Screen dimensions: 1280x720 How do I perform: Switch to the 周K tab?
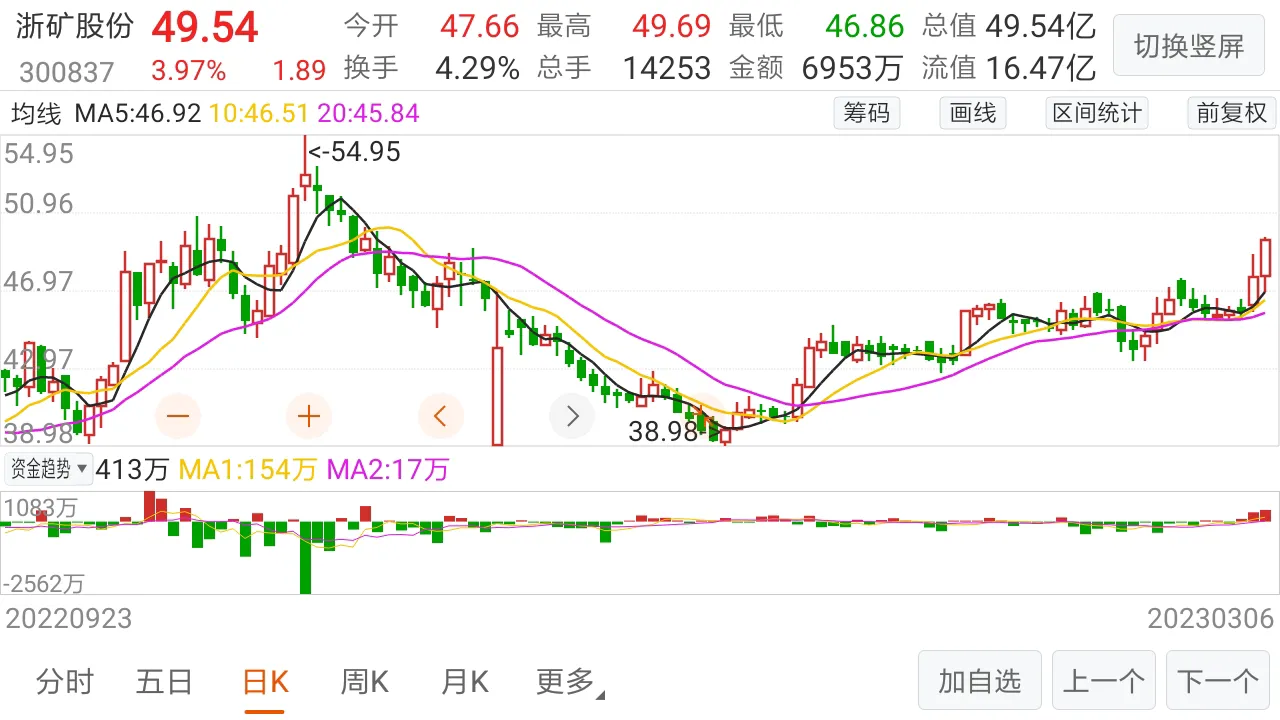(x=364, y=682)
